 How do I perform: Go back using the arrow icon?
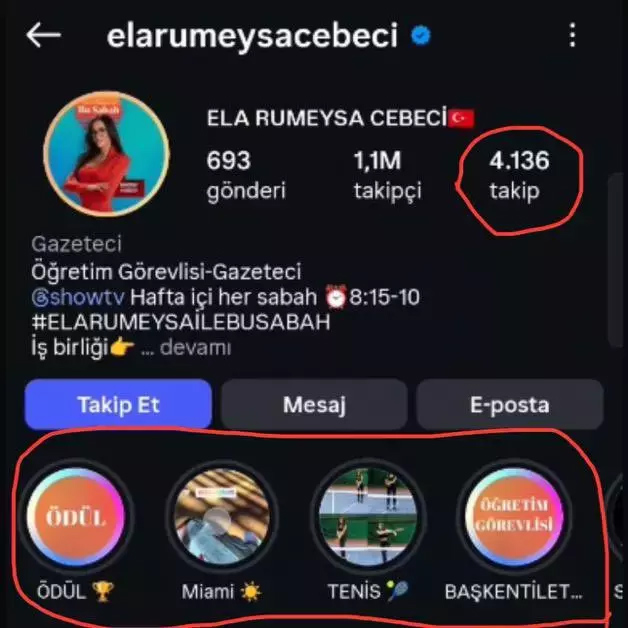(44, 36)
